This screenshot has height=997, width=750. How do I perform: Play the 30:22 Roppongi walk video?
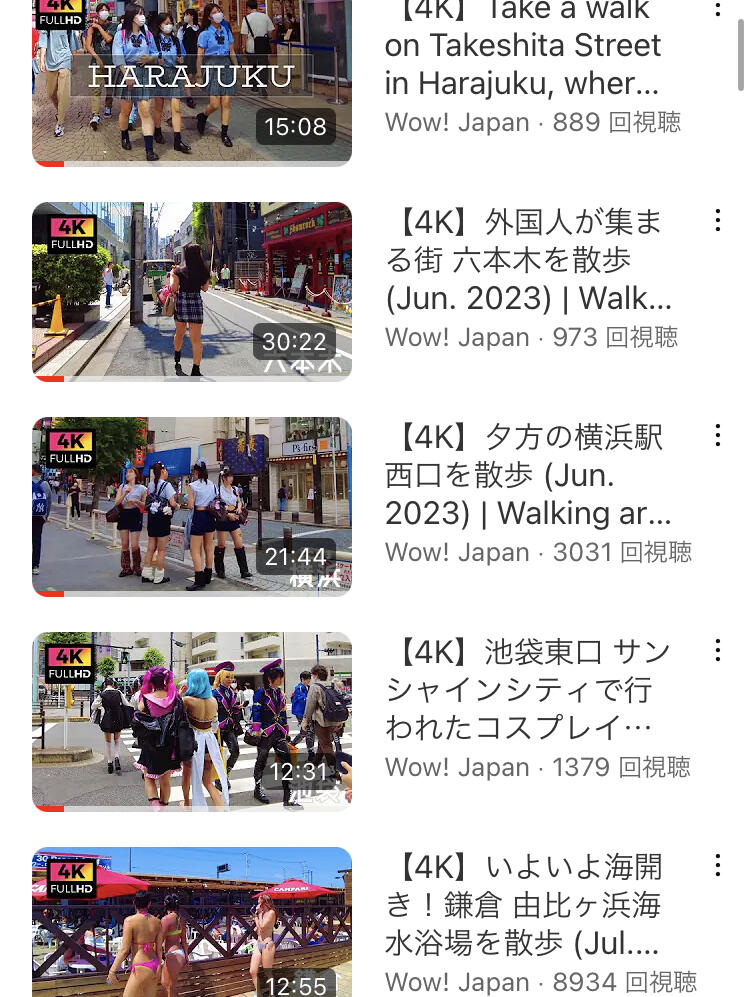pos(191,292)
